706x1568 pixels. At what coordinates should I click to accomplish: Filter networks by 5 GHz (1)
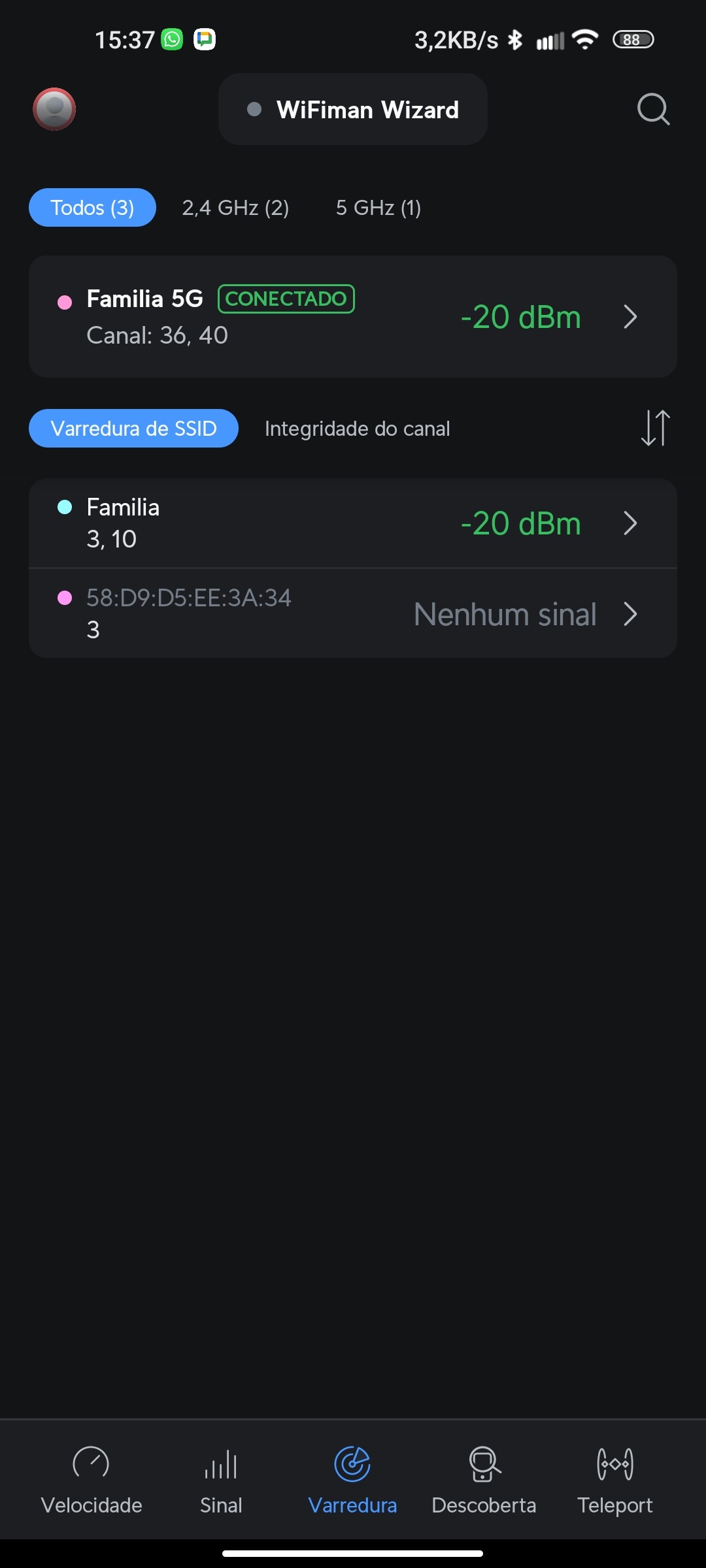click(x=378, y=208)
